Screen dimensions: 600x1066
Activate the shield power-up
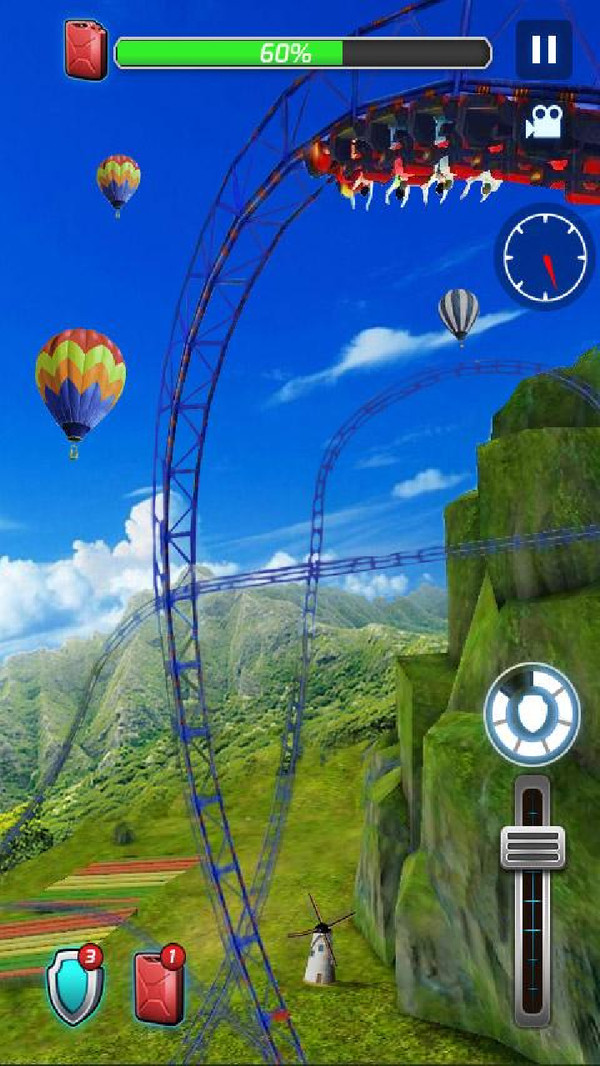pos(75,984)
